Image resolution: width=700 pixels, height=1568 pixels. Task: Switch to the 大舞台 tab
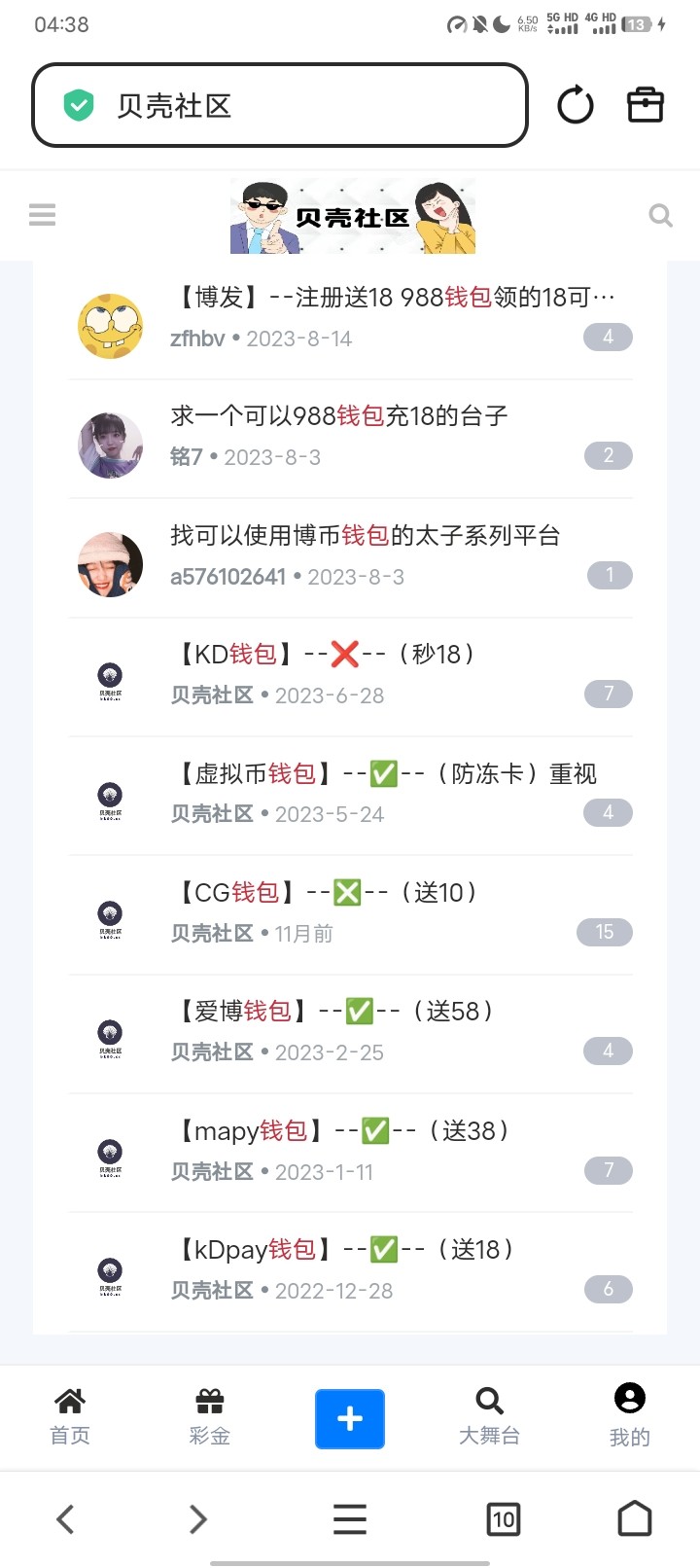tap(489, 1416)
